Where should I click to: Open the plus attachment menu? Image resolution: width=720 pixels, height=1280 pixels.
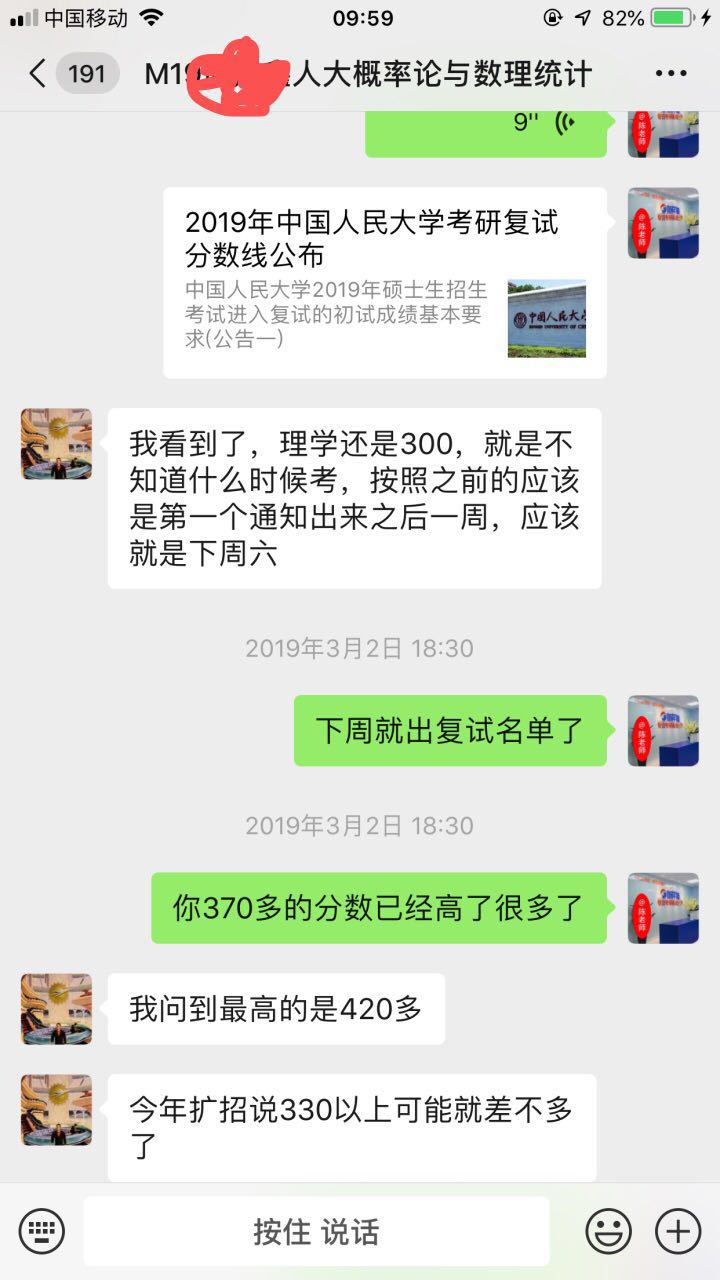pos(678,1231)
